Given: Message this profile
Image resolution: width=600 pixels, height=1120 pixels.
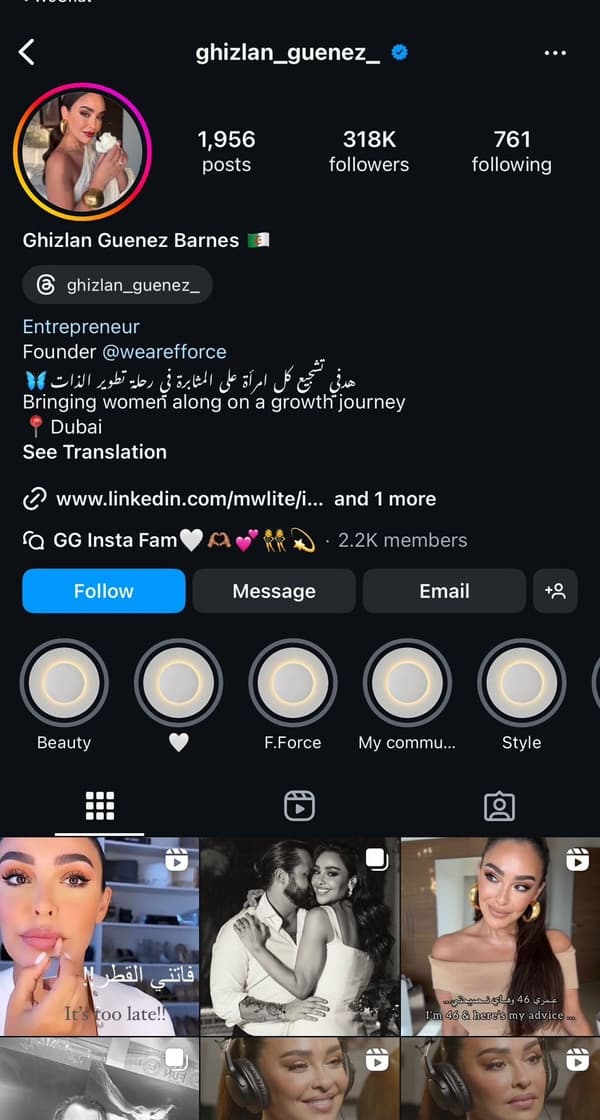Looking at the screenshot, I should (x=274, y=591).
